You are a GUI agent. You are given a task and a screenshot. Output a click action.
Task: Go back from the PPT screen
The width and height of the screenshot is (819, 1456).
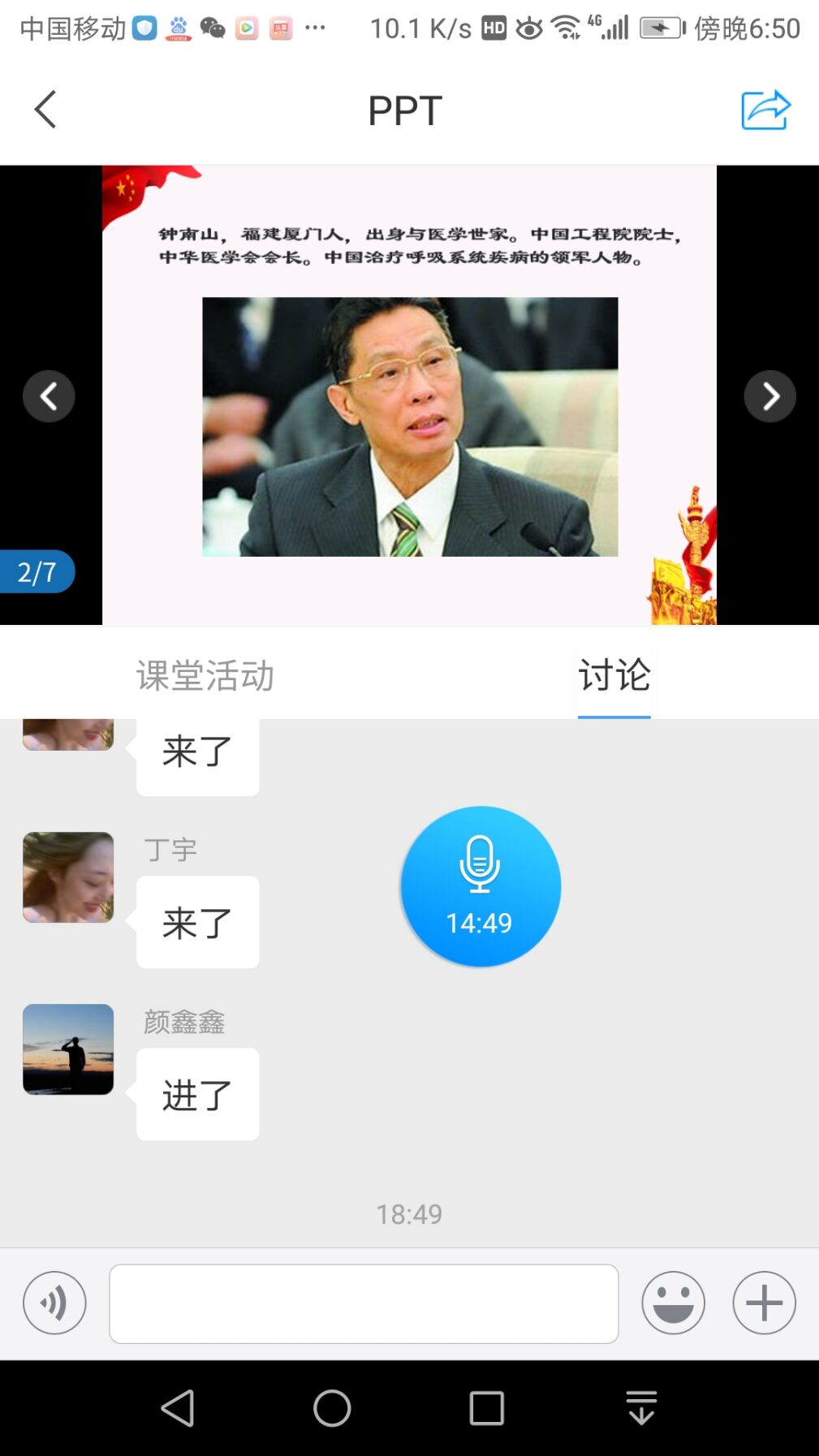click(x=45, y=110)
